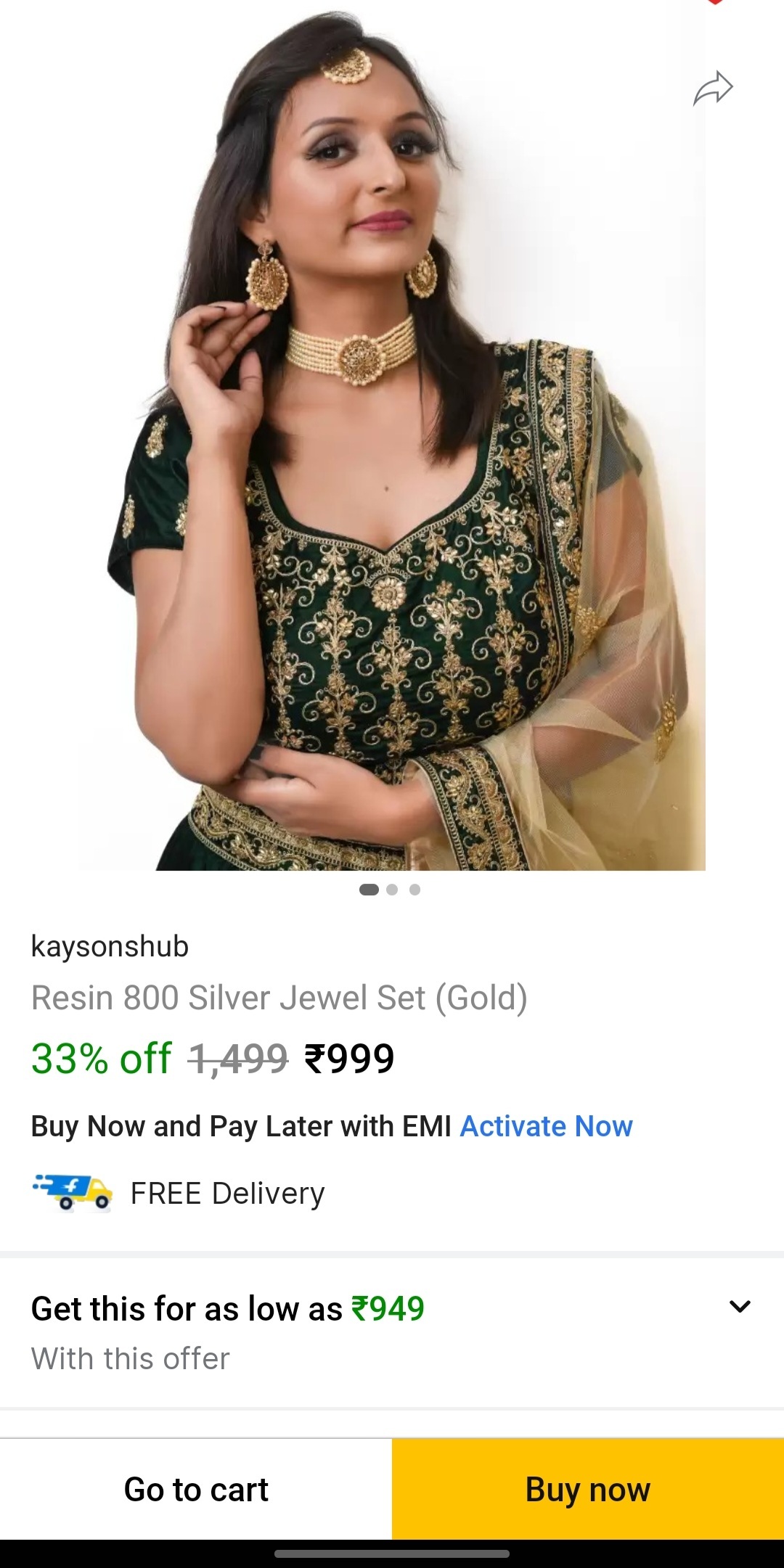The height and width of the screenshot is (1568, 784).
Task: Go to cart
Action: (196, 1490)
